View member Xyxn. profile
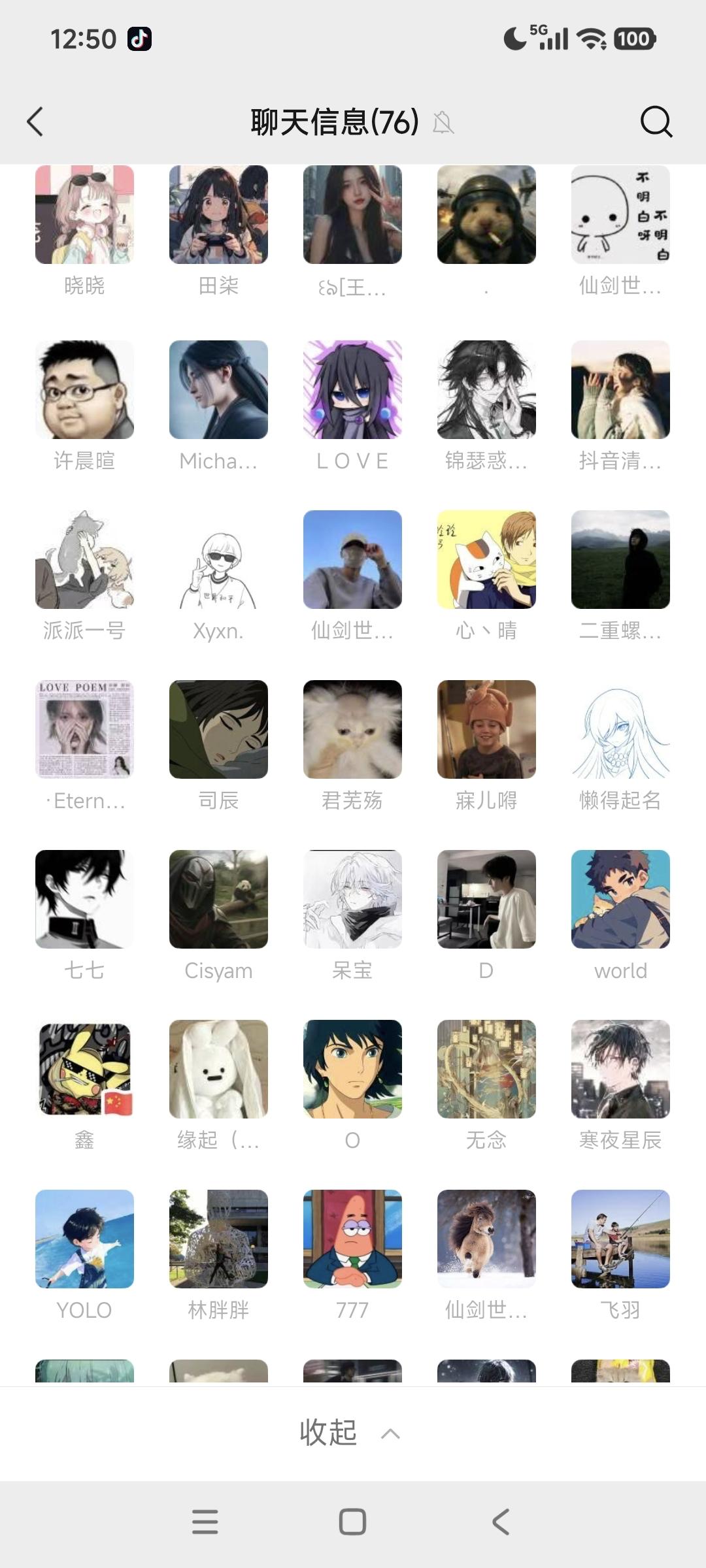This screenshot has width=706, height=1568. tap(218, 559)
